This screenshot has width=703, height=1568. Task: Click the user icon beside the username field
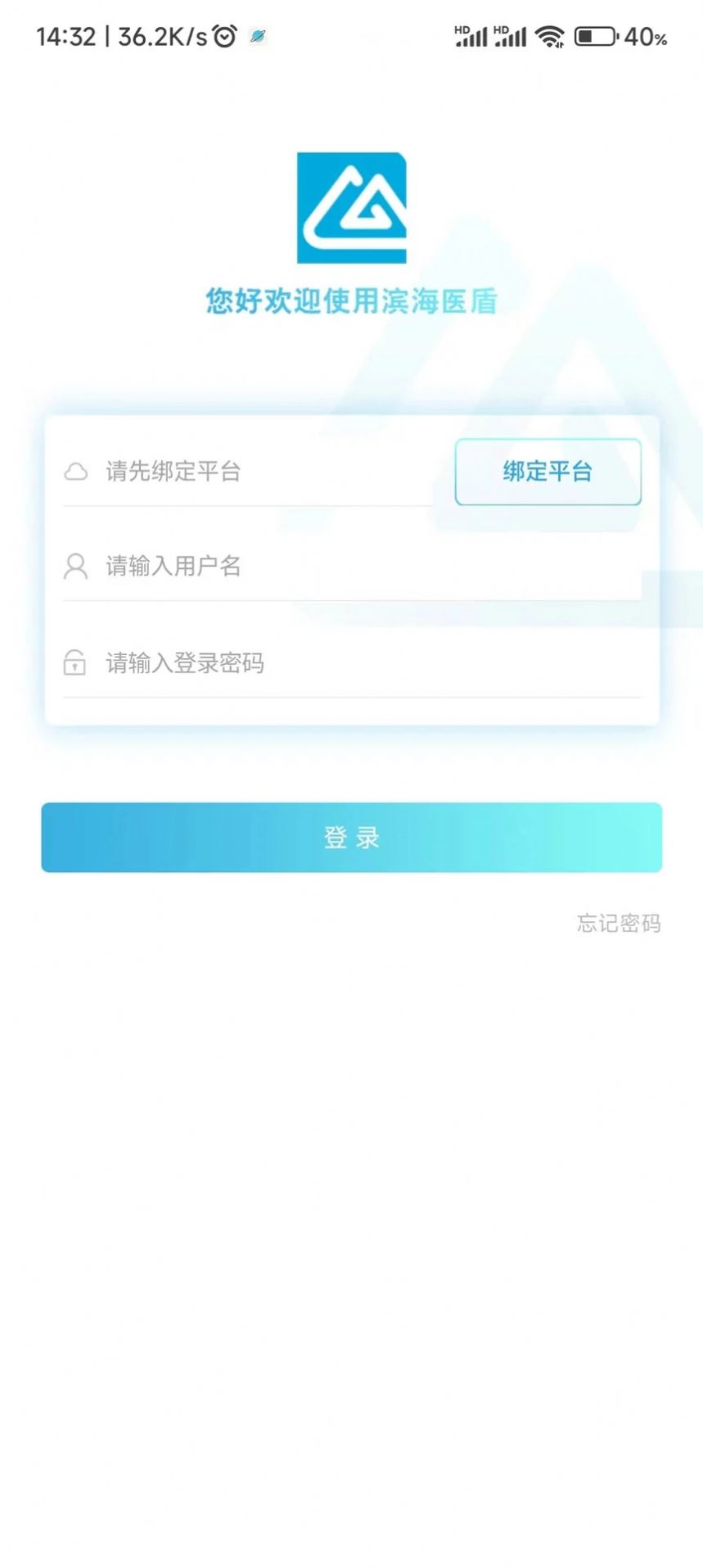click(76, 566)
